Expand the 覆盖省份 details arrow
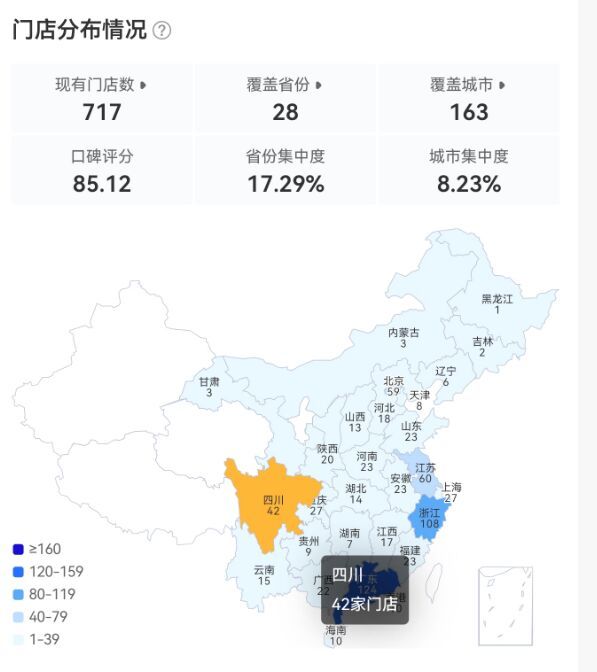This screenshot has width=597, height=672. 318,85
